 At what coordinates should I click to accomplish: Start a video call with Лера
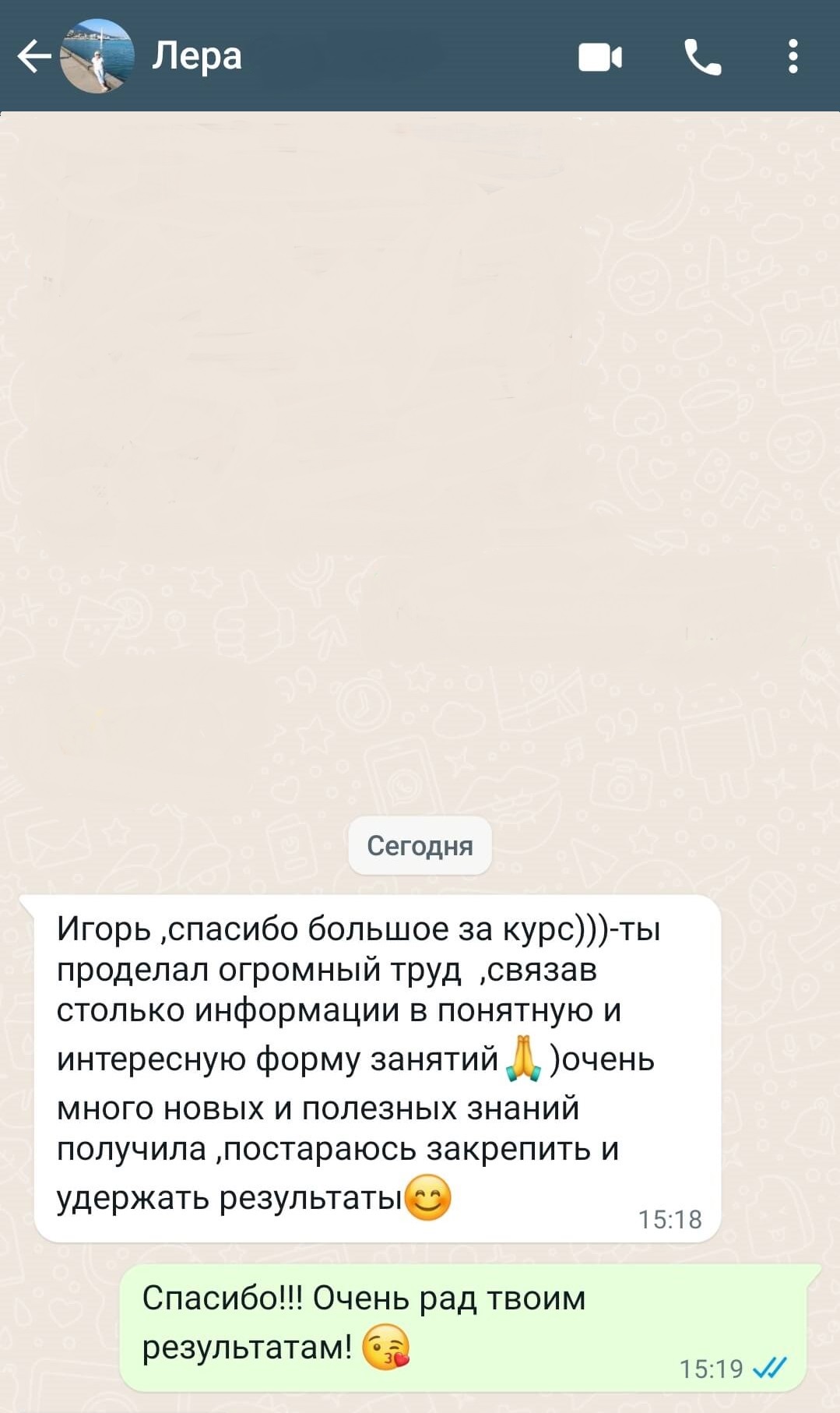(x=599, y=57)
